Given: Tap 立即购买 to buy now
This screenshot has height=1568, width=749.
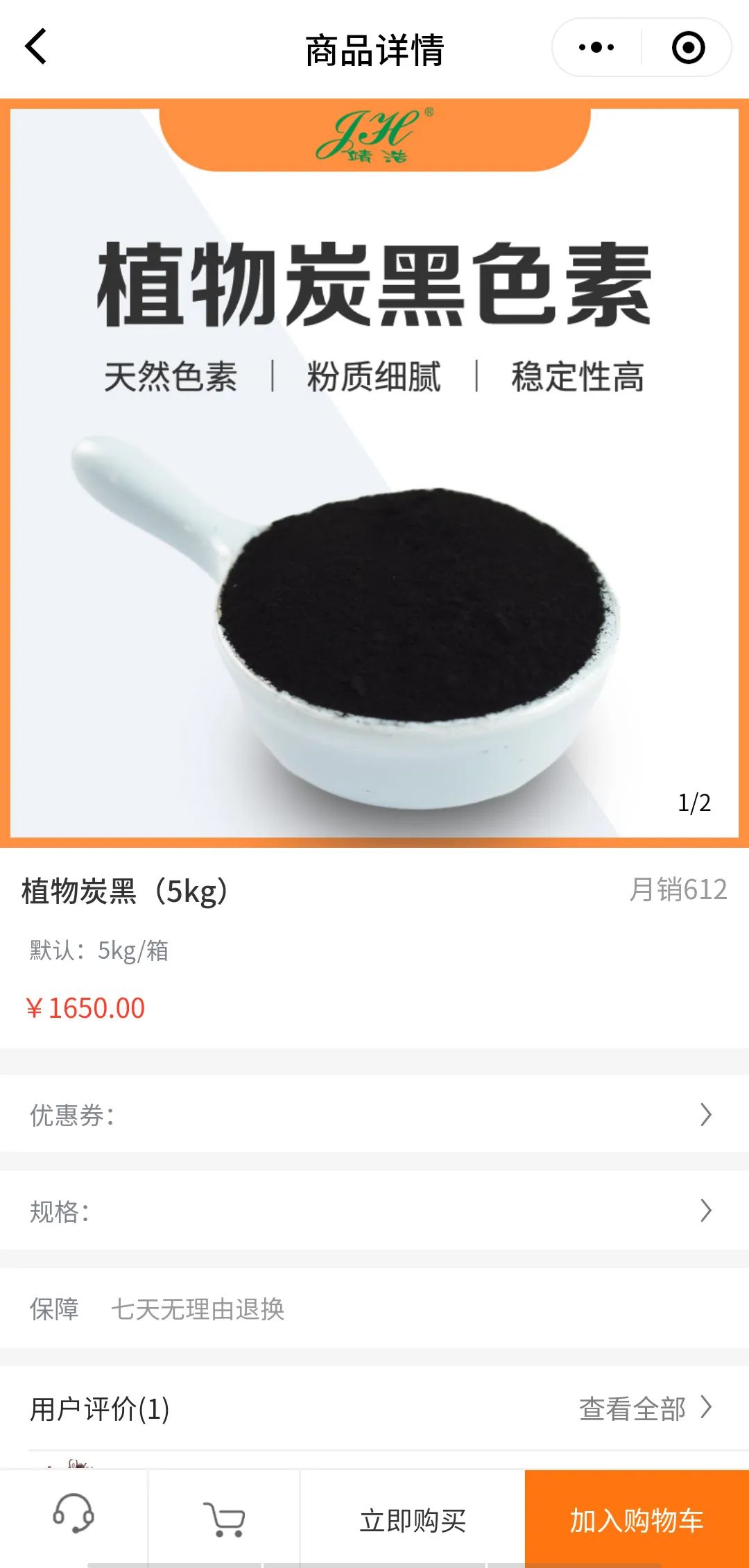Looking at the screenshot, I should (x=413, y=1519).
